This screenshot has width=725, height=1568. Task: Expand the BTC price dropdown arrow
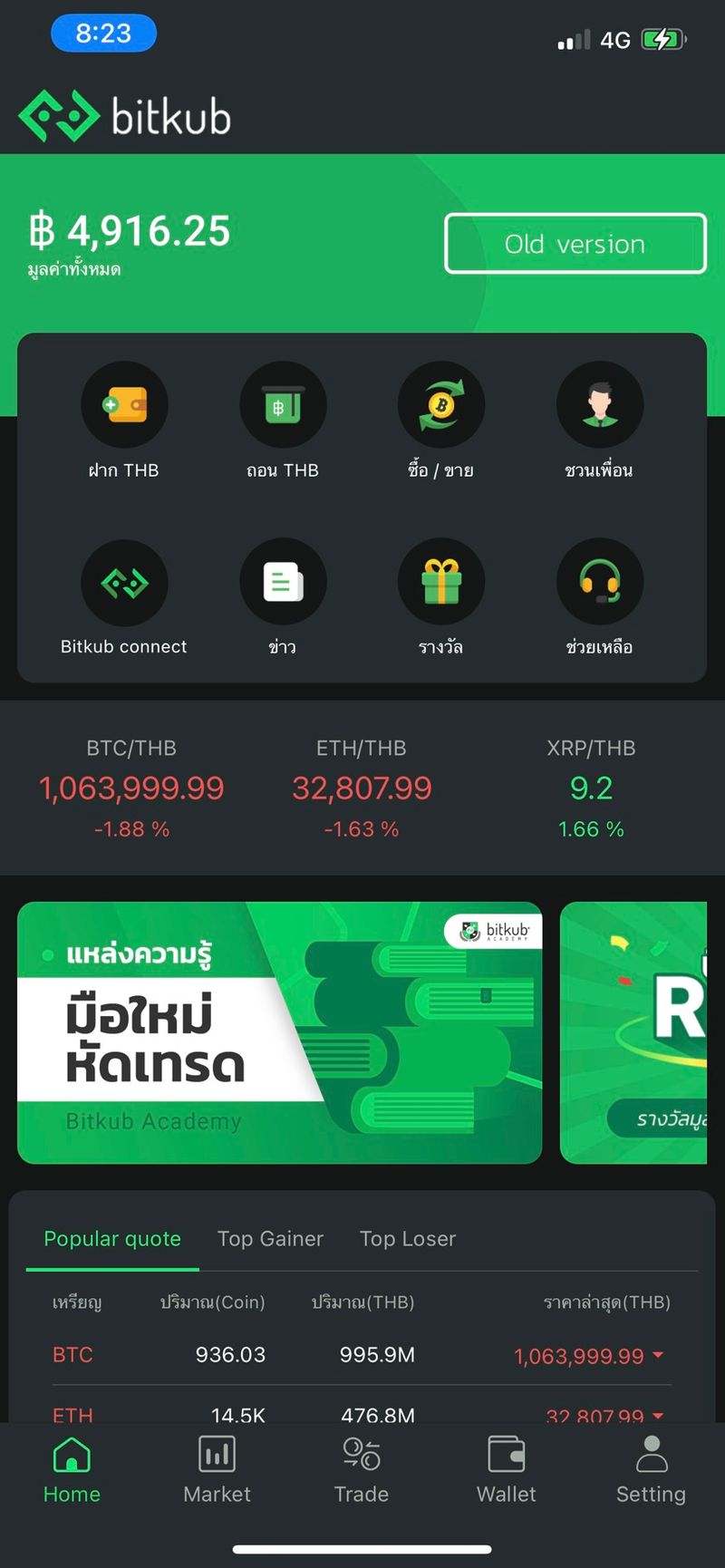tap(656, 1356)
